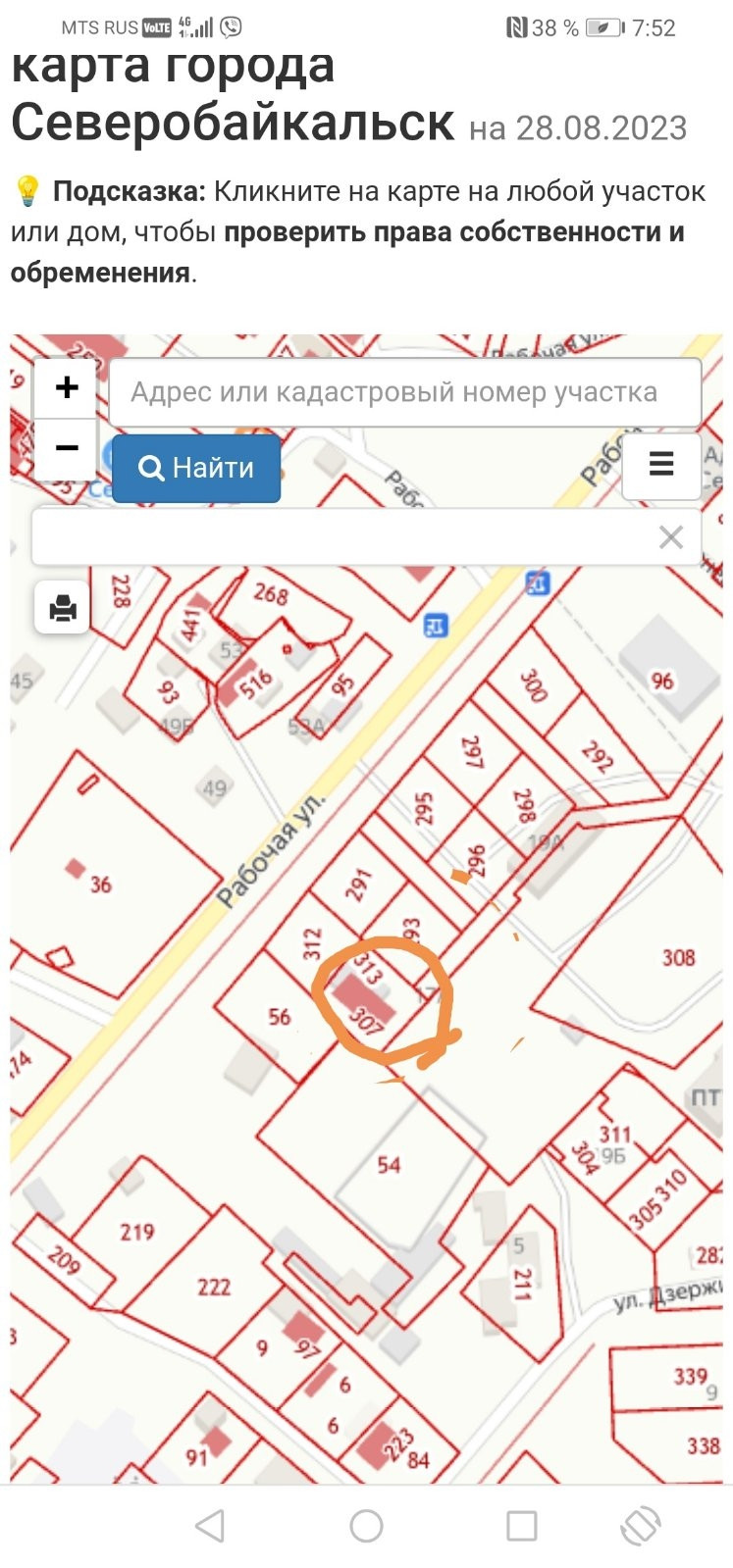Print the map using the printer icon
This screenshot has height=1568, width=733.
point(63,607)
